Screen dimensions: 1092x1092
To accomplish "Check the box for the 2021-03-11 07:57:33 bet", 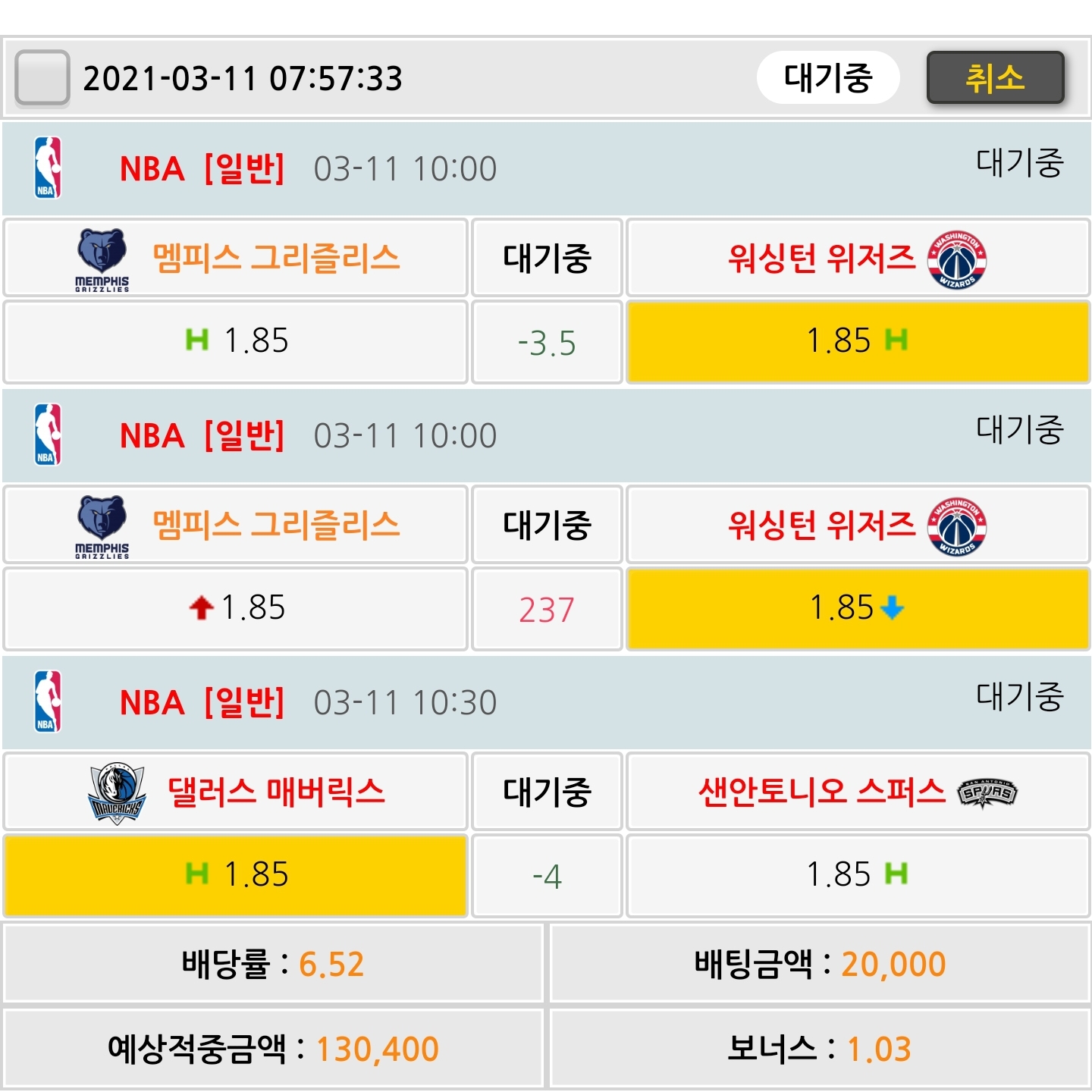I will pyautogui.click(x=42, y=77).
